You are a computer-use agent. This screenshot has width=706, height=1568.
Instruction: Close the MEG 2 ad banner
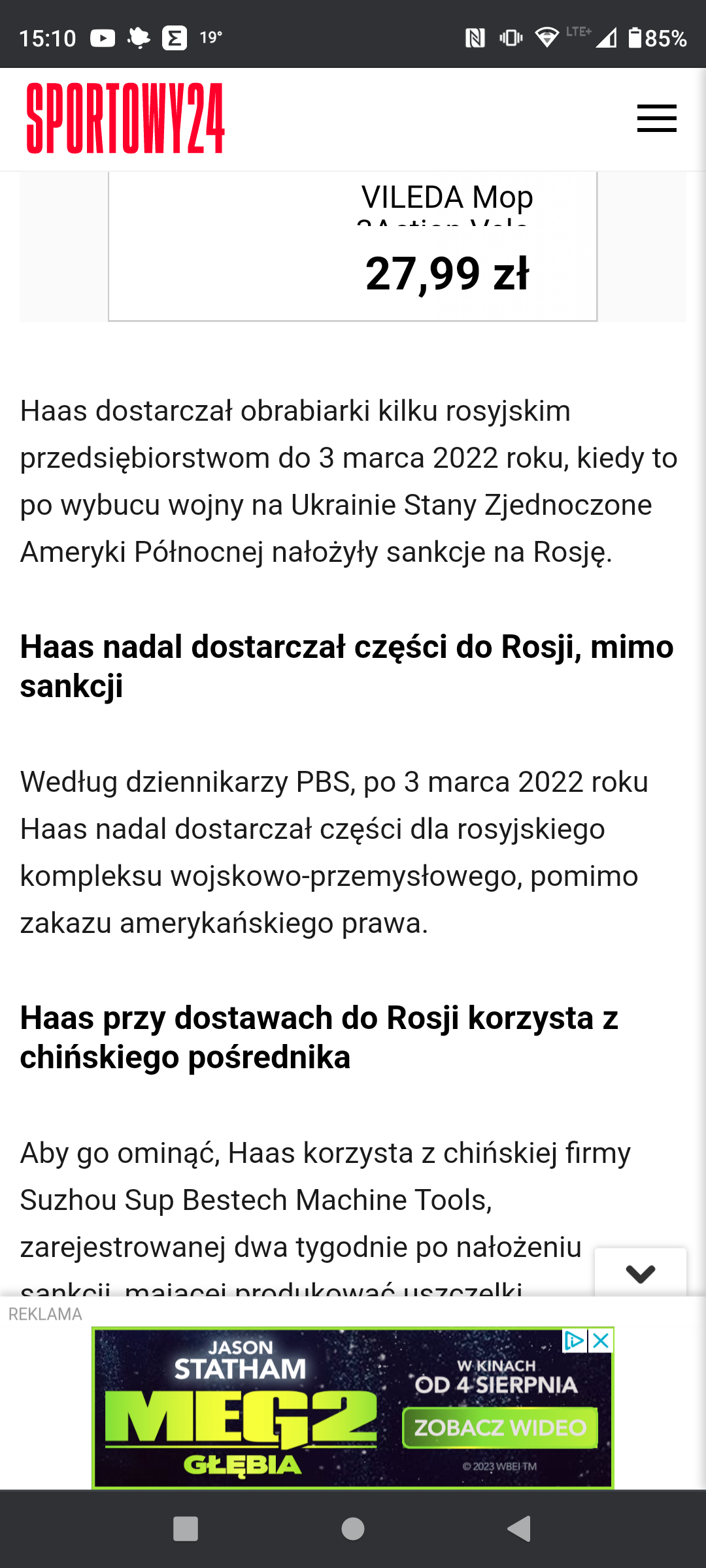(x=601, y=1341)
